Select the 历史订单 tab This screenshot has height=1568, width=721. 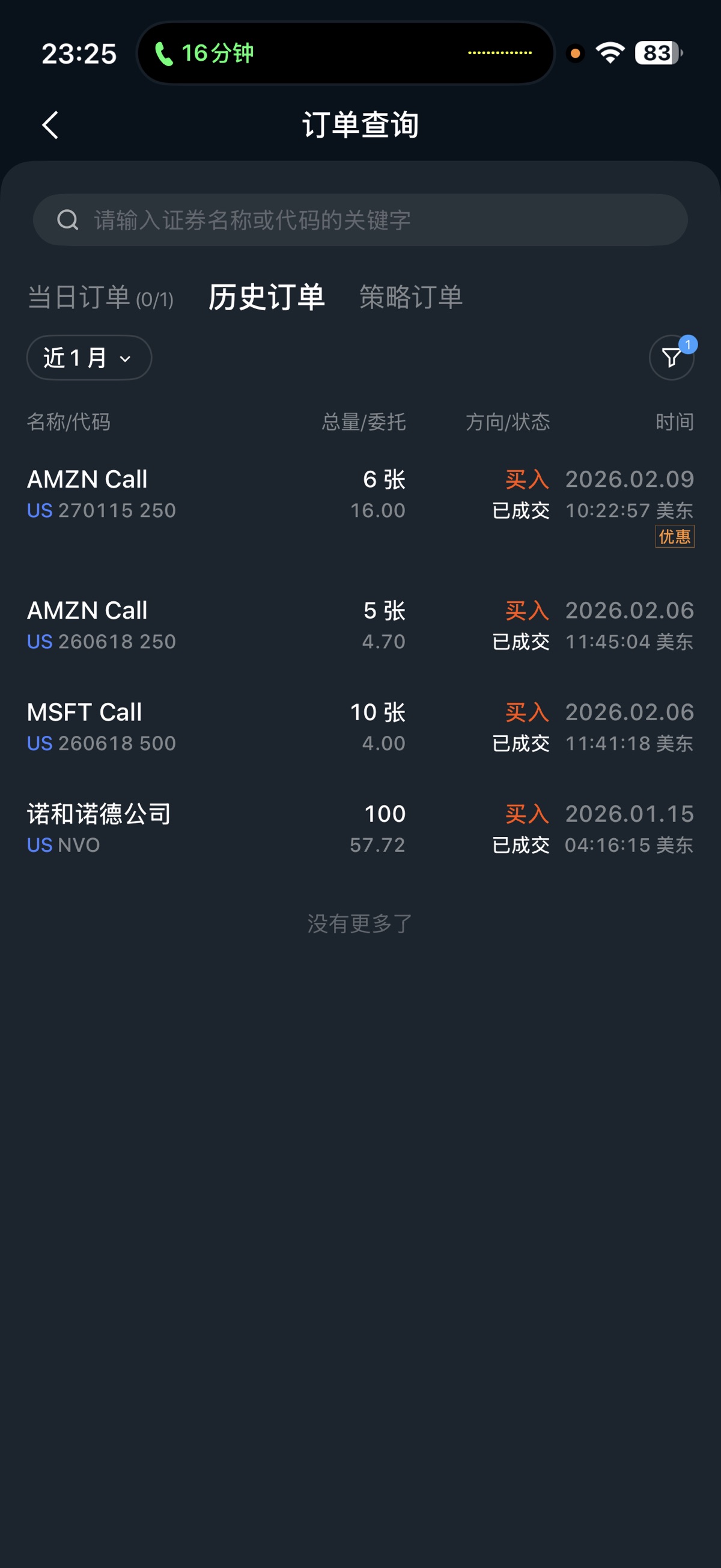point(266,298)
